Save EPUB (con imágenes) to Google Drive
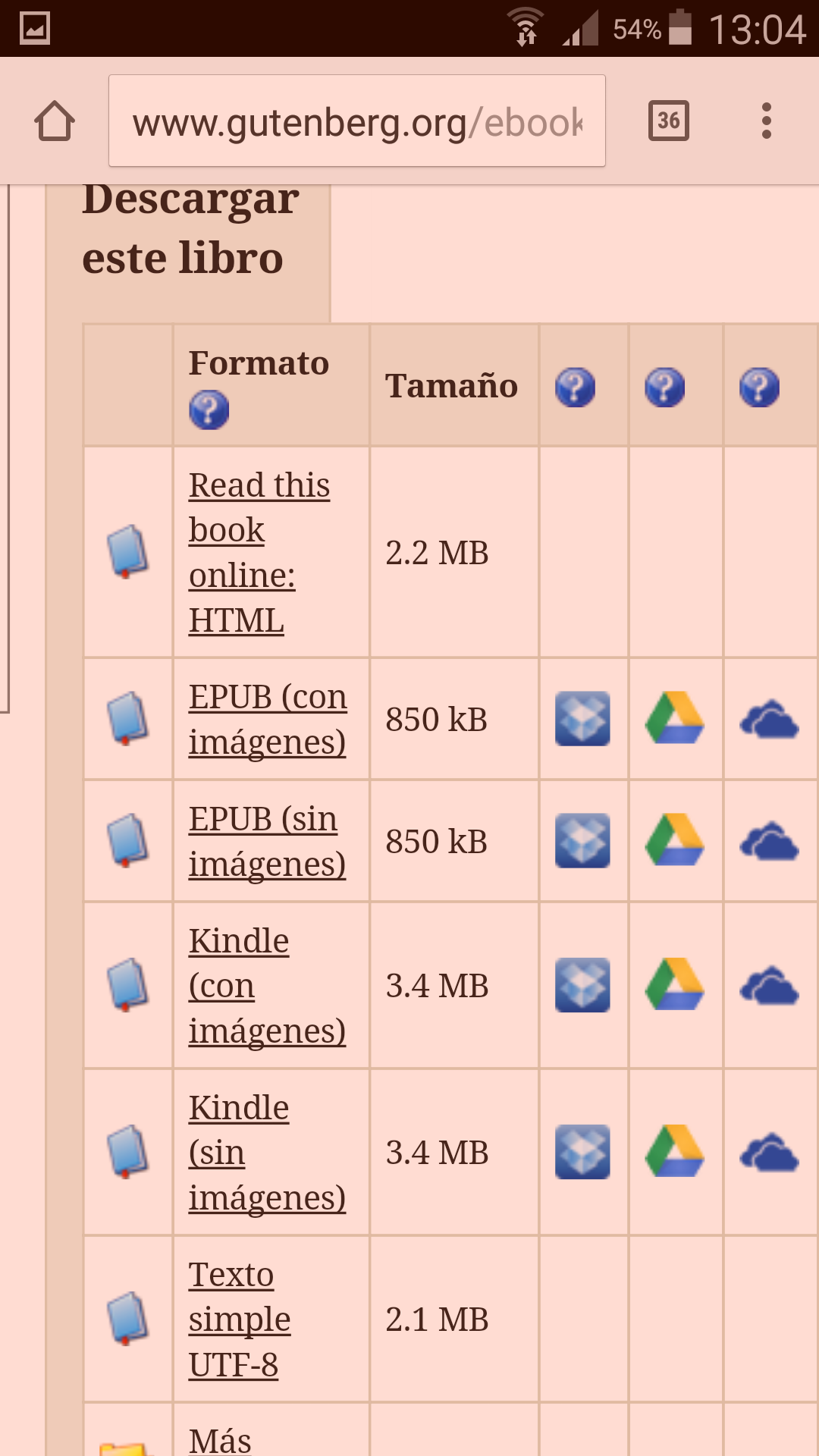The height and width of the screenshot is (1456, 819). (x=674, y=718)
